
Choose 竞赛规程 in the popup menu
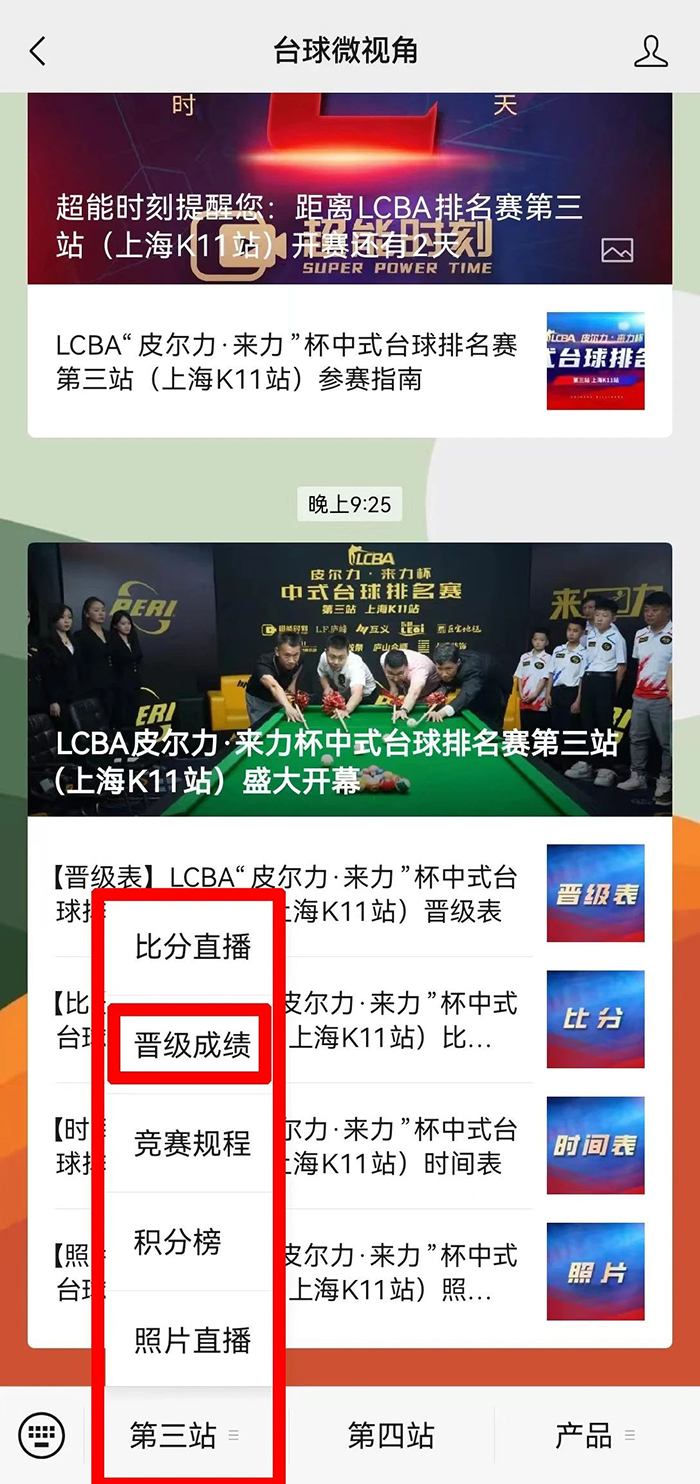tap(191, 1143)
